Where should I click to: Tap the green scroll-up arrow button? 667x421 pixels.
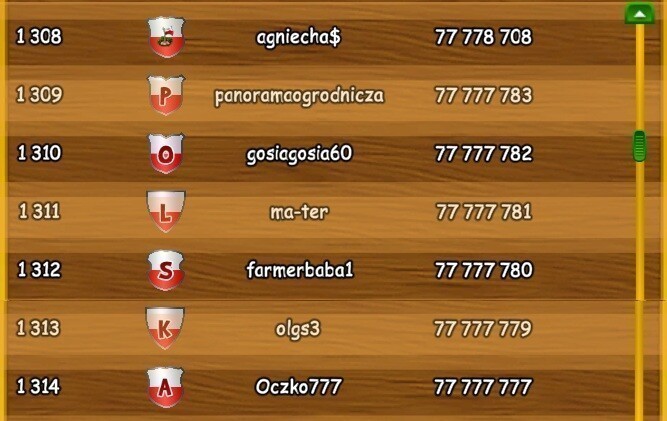point(638,14)
